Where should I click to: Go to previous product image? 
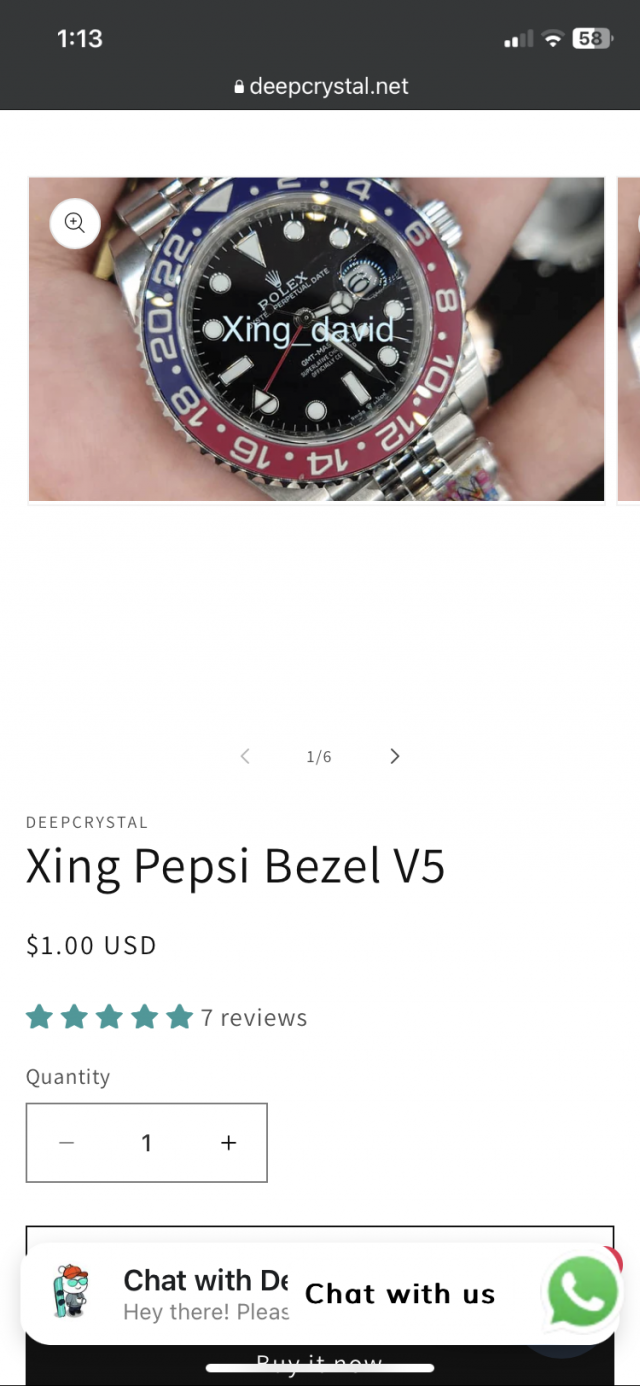245,756
